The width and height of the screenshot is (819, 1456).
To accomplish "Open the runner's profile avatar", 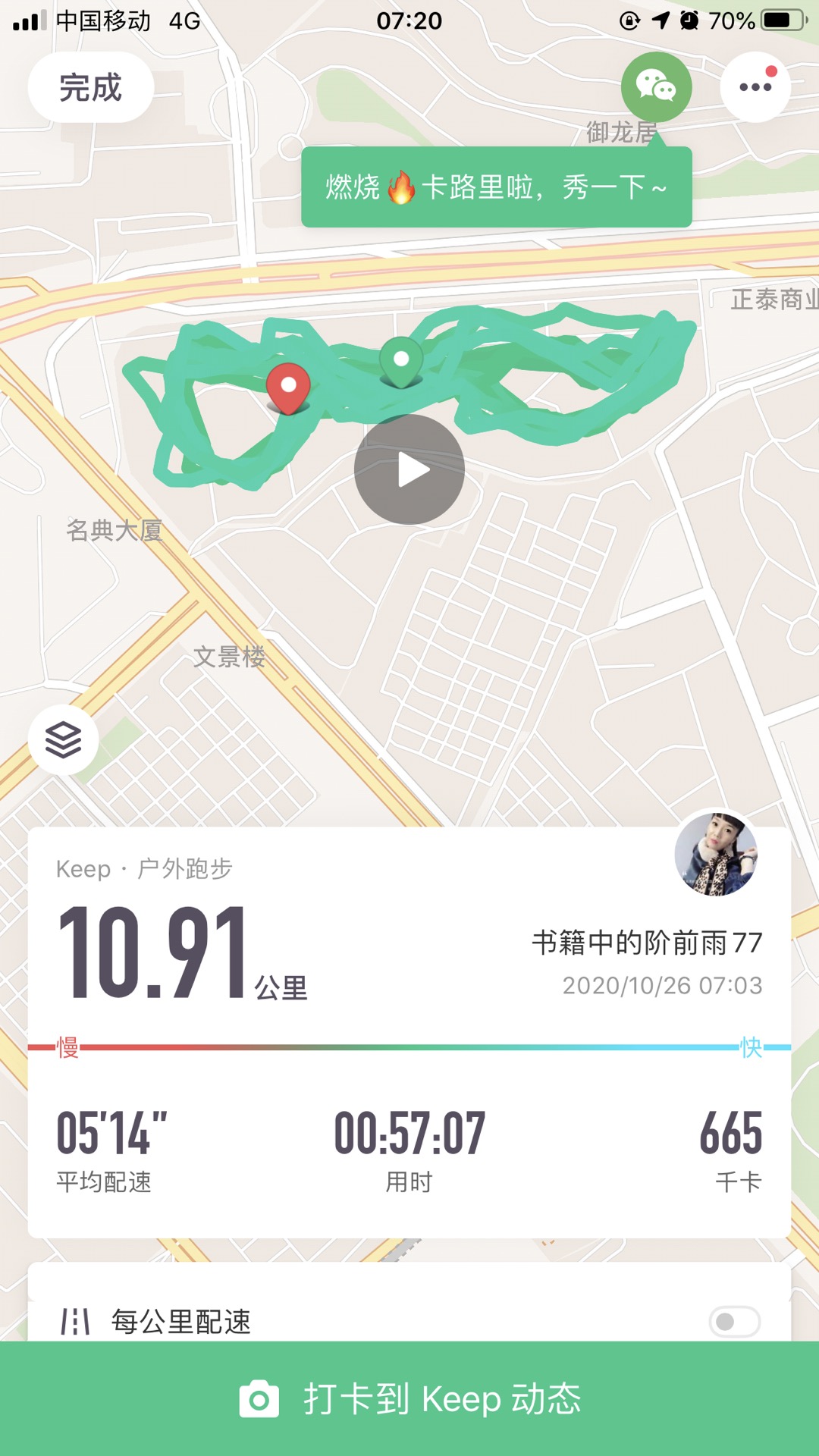I will click(x=716, y=854).
